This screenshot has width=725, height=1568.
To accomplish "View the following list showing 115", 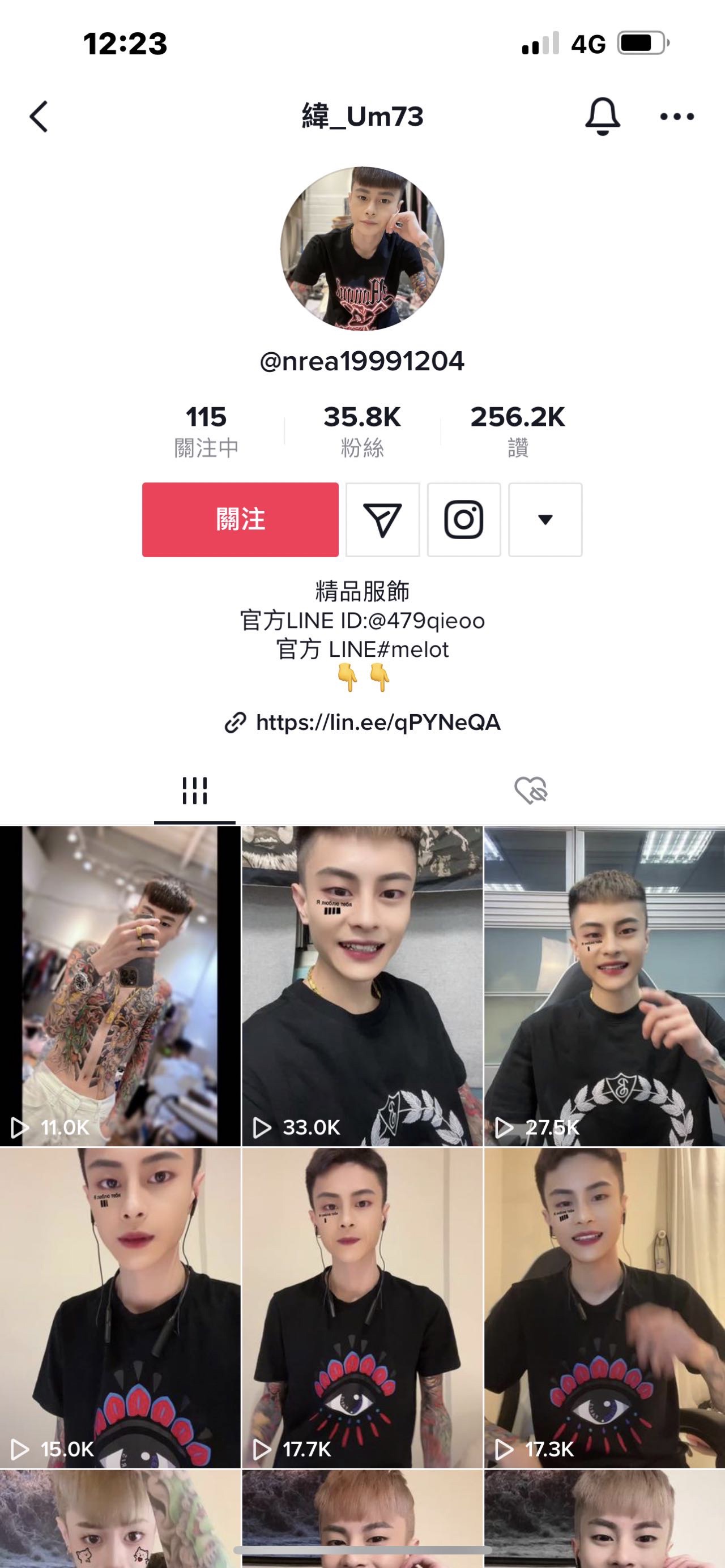I will tap(206, 431).
